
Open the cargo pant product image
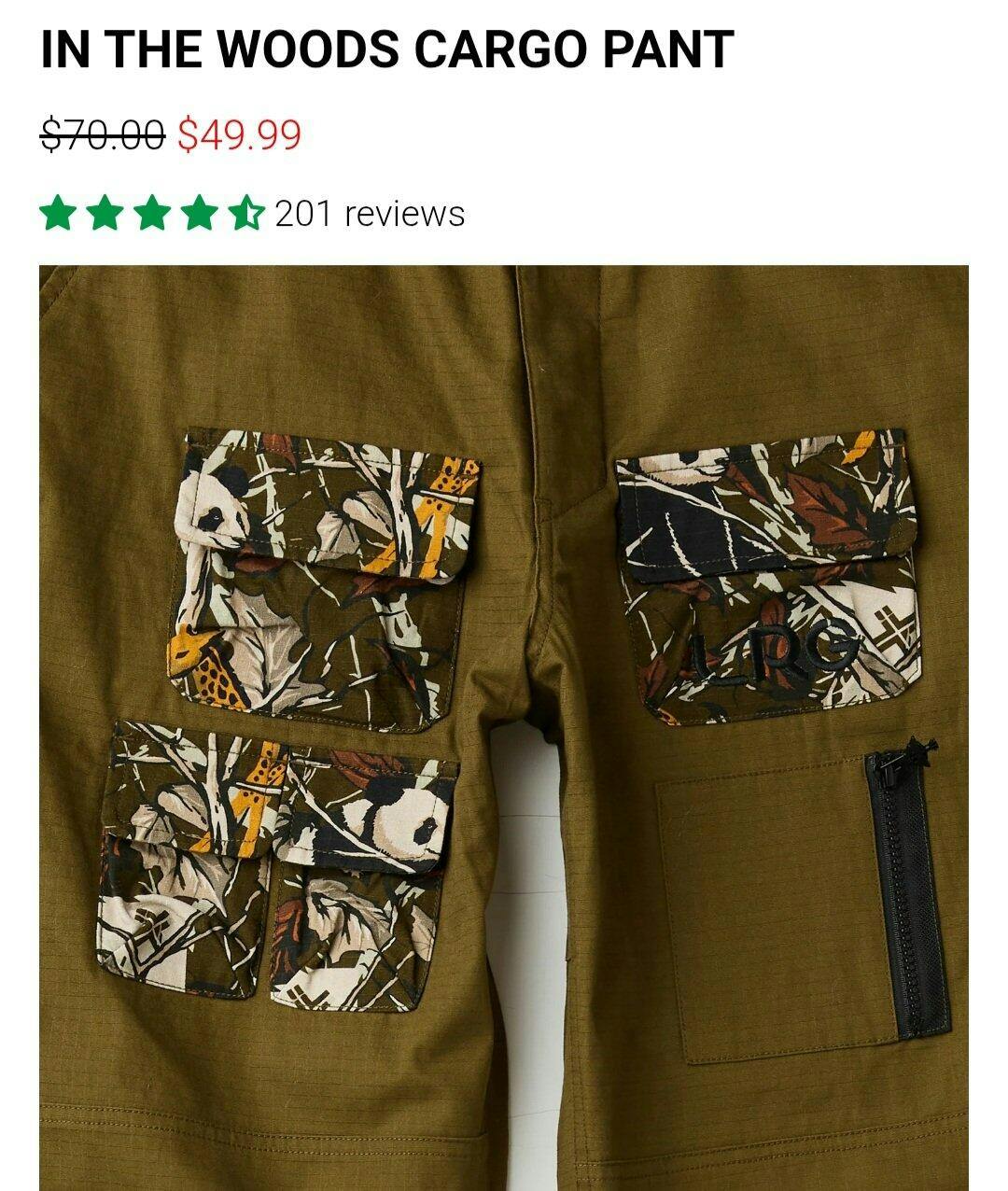pos(504,728)
